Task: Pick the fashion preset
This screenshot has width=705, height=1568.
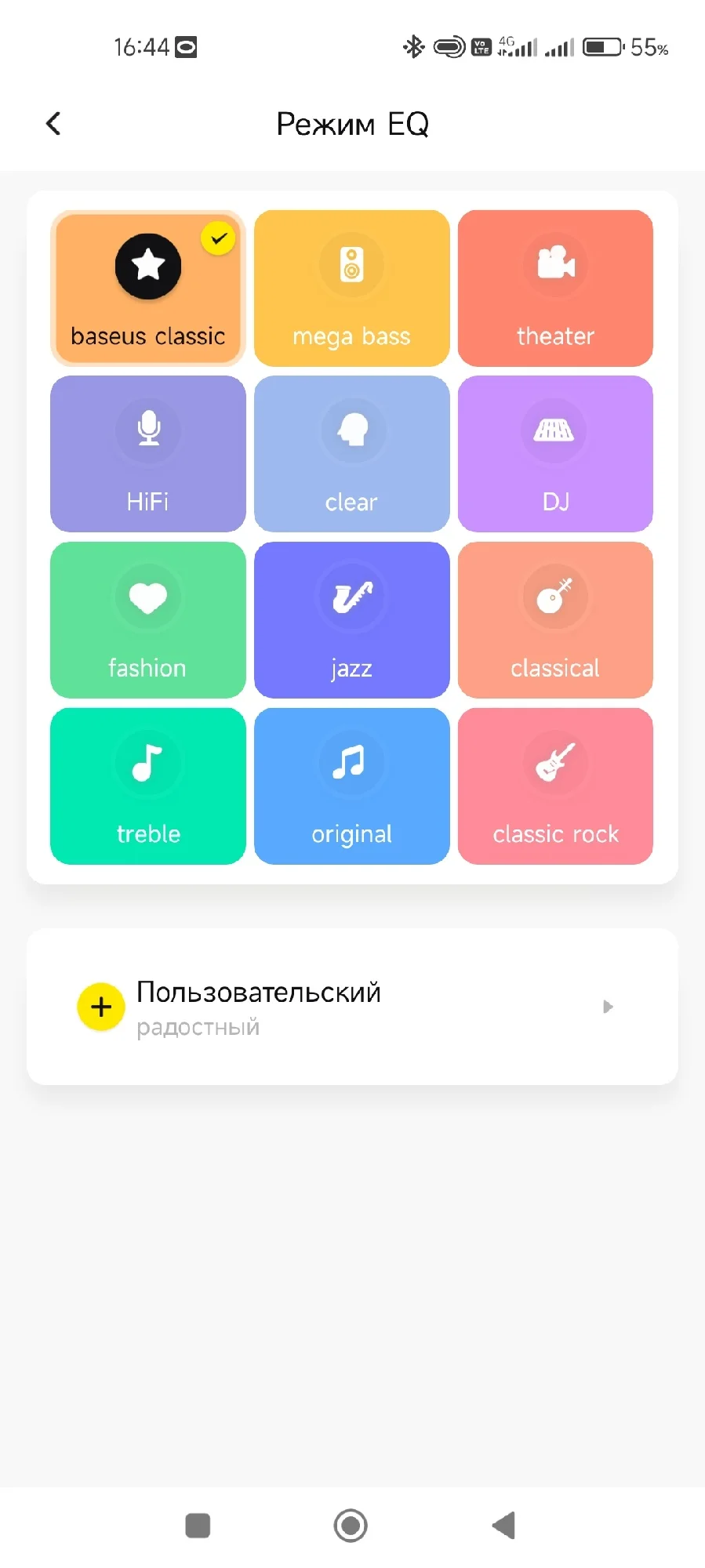Action: (148, 620)
